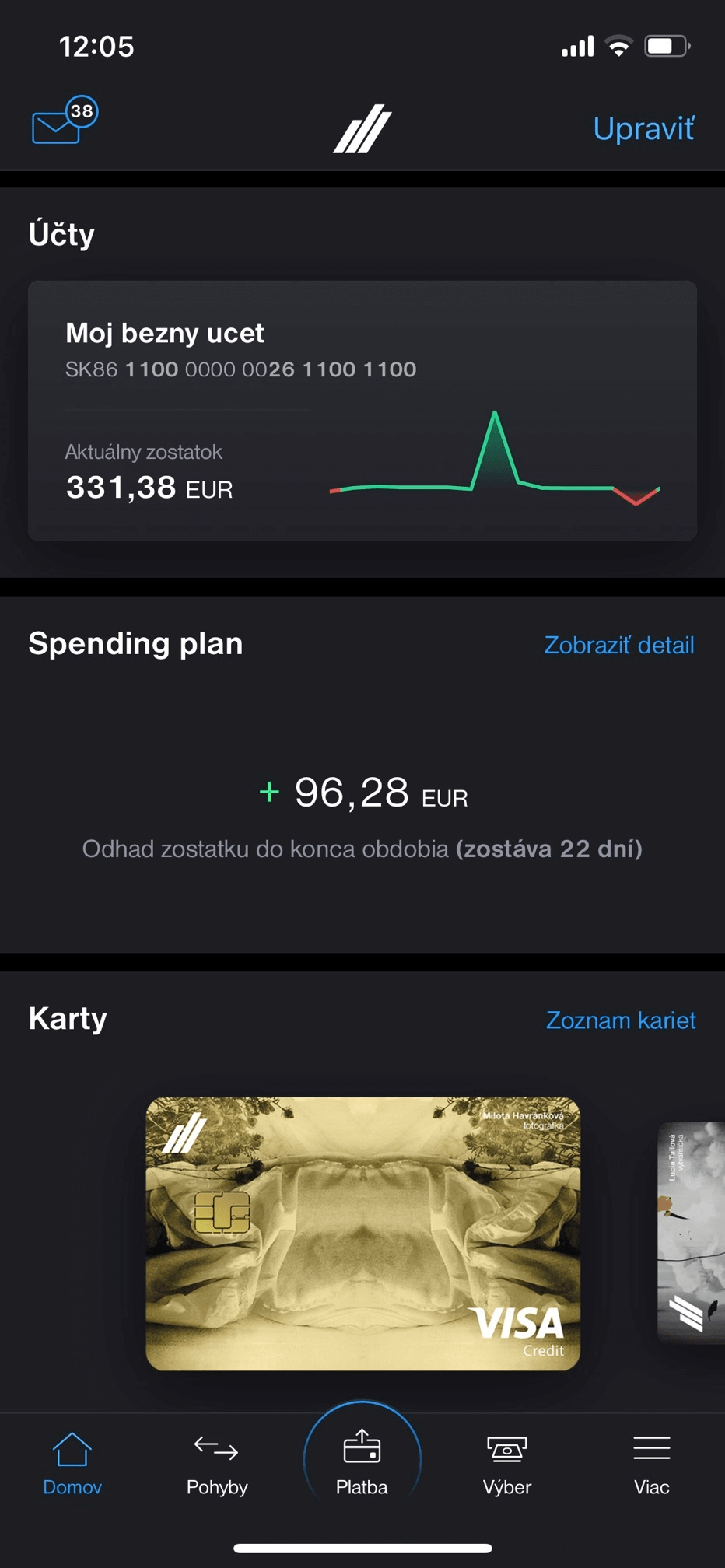Tap the Účty section heading
This screenshot has width=725, height=1568.
click(x=61, y=233)
